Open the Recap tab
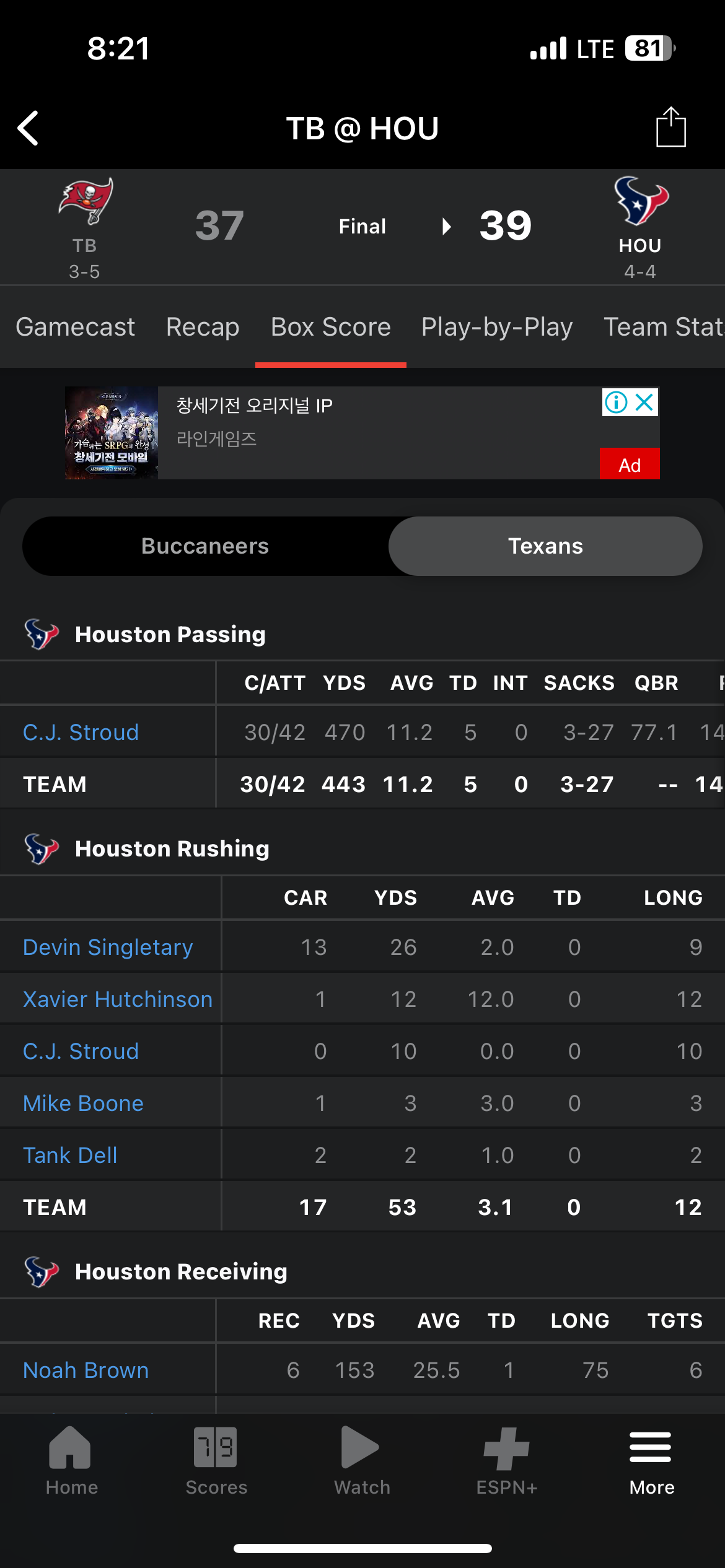The width and height of the screenshot is (725, 1568). pos(203,327)
